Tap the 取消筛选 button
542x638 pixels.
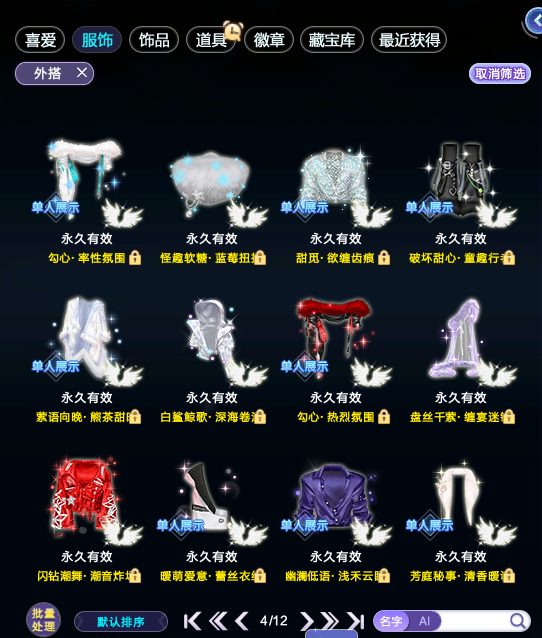click(x=500, y=74)
